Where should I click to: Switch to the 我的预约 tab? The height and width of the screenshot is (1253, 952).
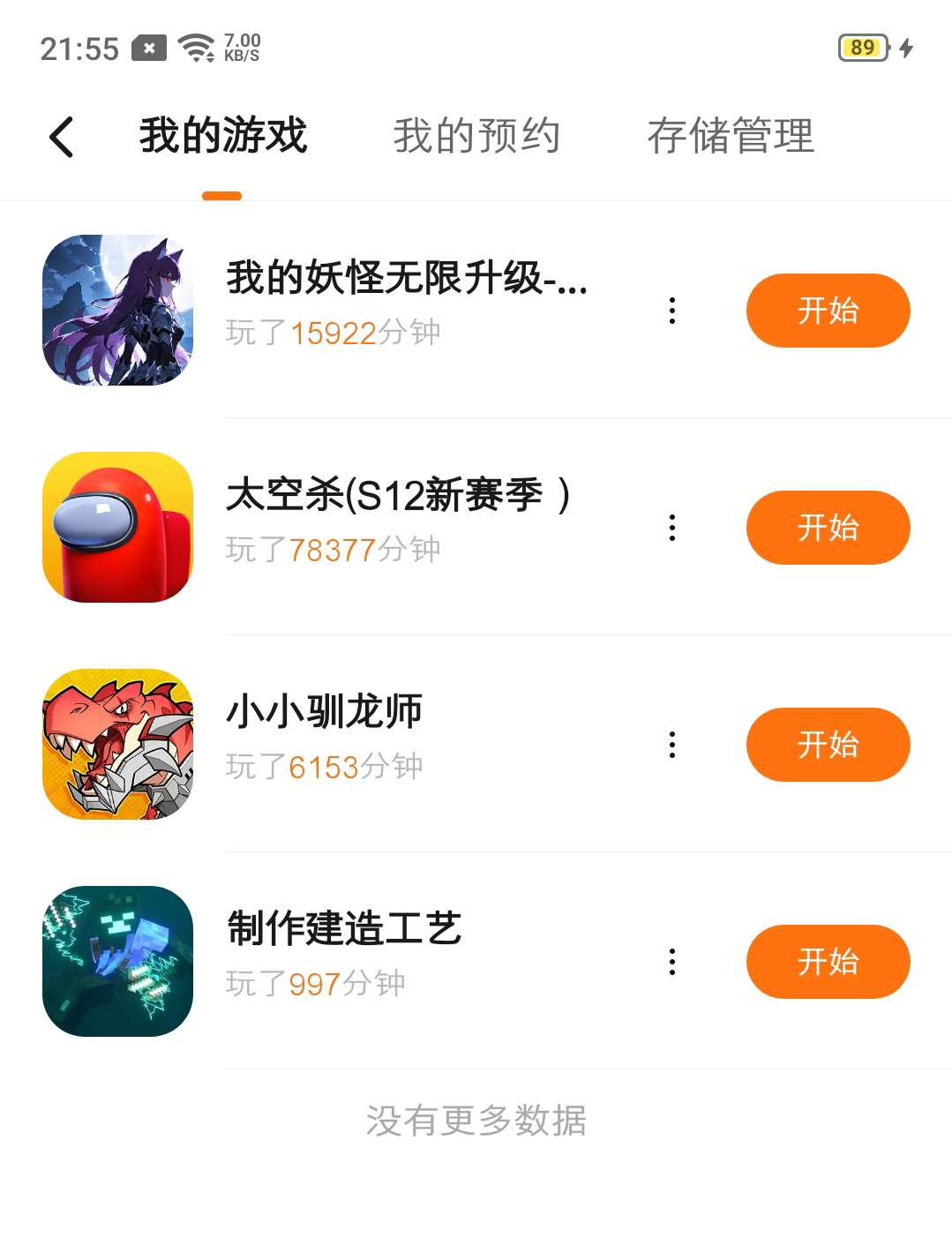coord(476,137)
